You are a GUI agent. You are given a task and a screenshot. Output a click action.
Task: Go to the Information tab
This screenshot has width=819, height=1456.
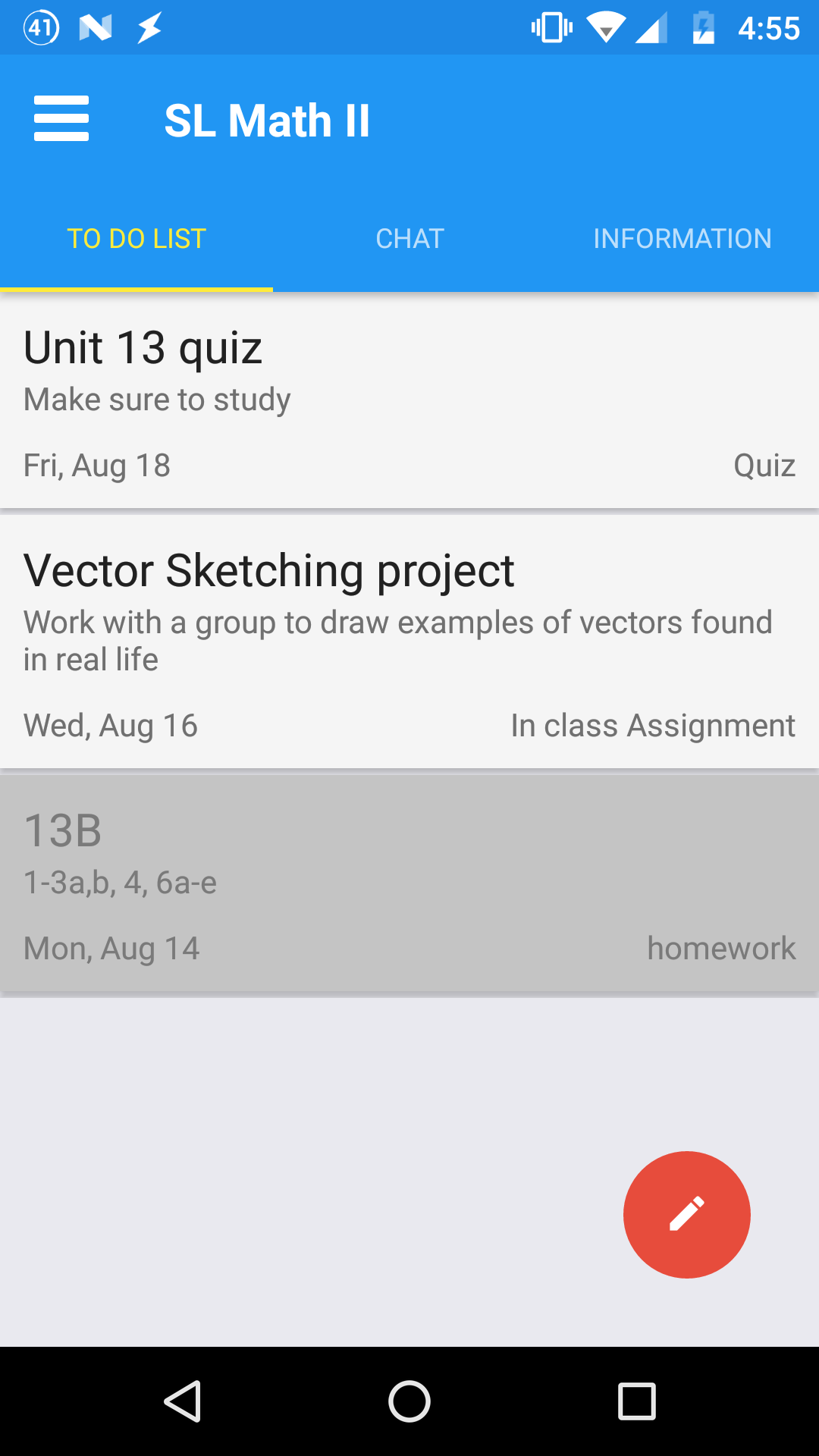pos(682,239)
